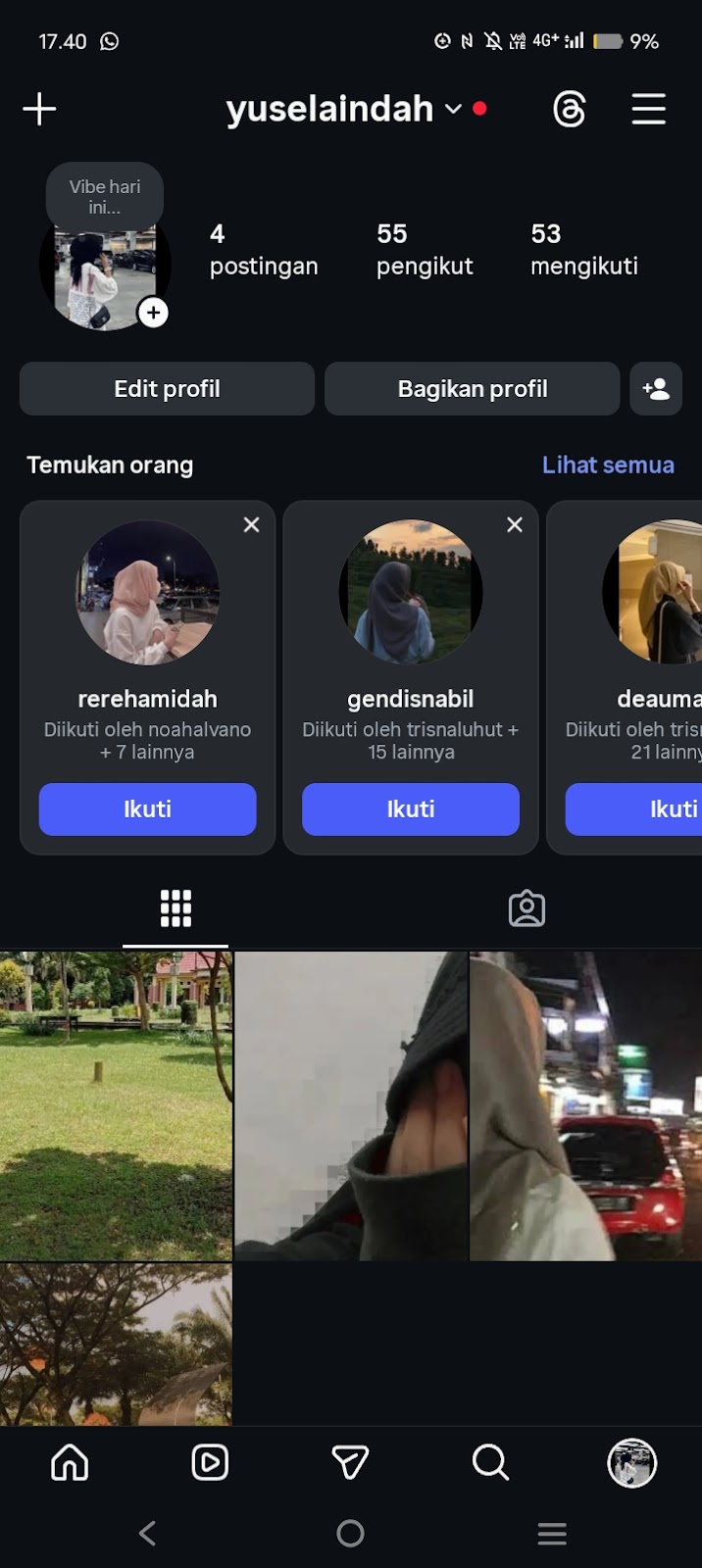The image size is (702, 1568).
Task: Open the green park lawn post
Action: tap(116, 1105)
